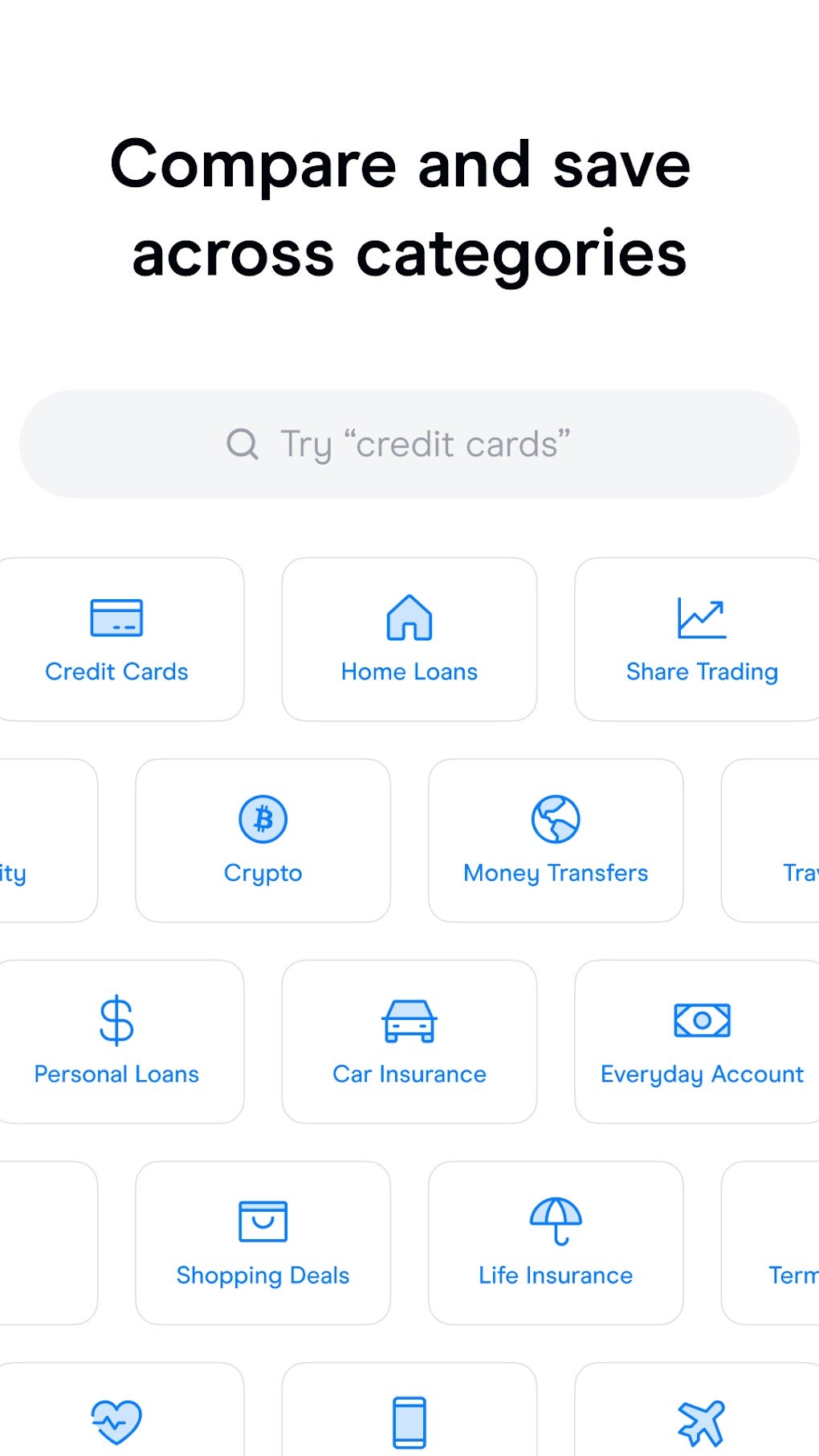819x1456 pixels.
Task: Open the Credit Cards category
Action: click(x=117, y=639)
